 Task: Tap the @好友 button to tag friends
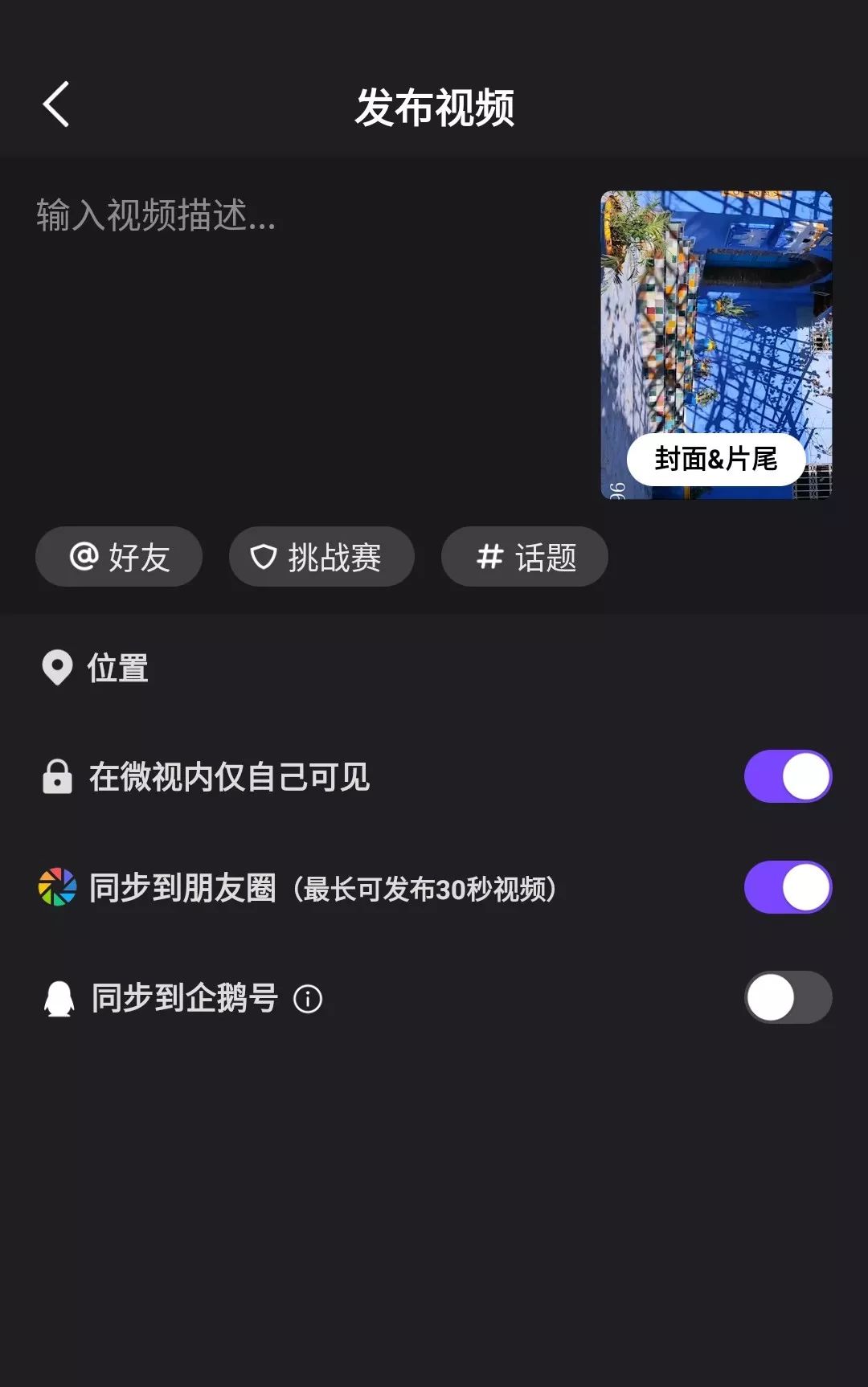pos(119,556)
